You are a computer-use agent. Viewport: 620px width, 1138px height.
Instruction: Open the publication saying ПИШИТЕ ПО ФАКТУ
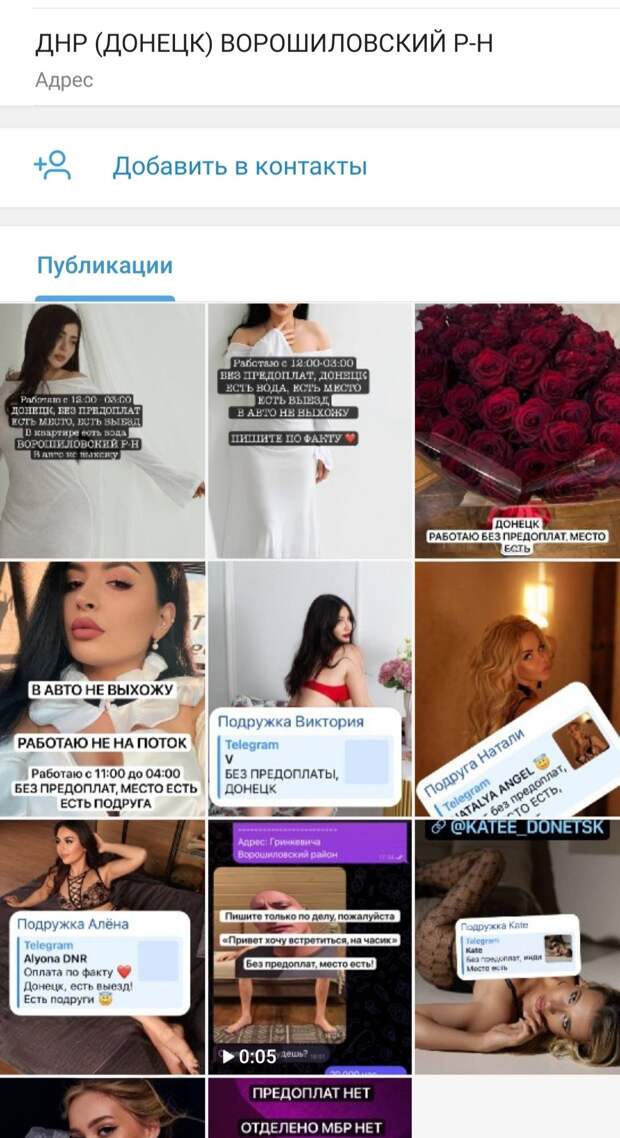pyautogui.click(x=309, y=430)
